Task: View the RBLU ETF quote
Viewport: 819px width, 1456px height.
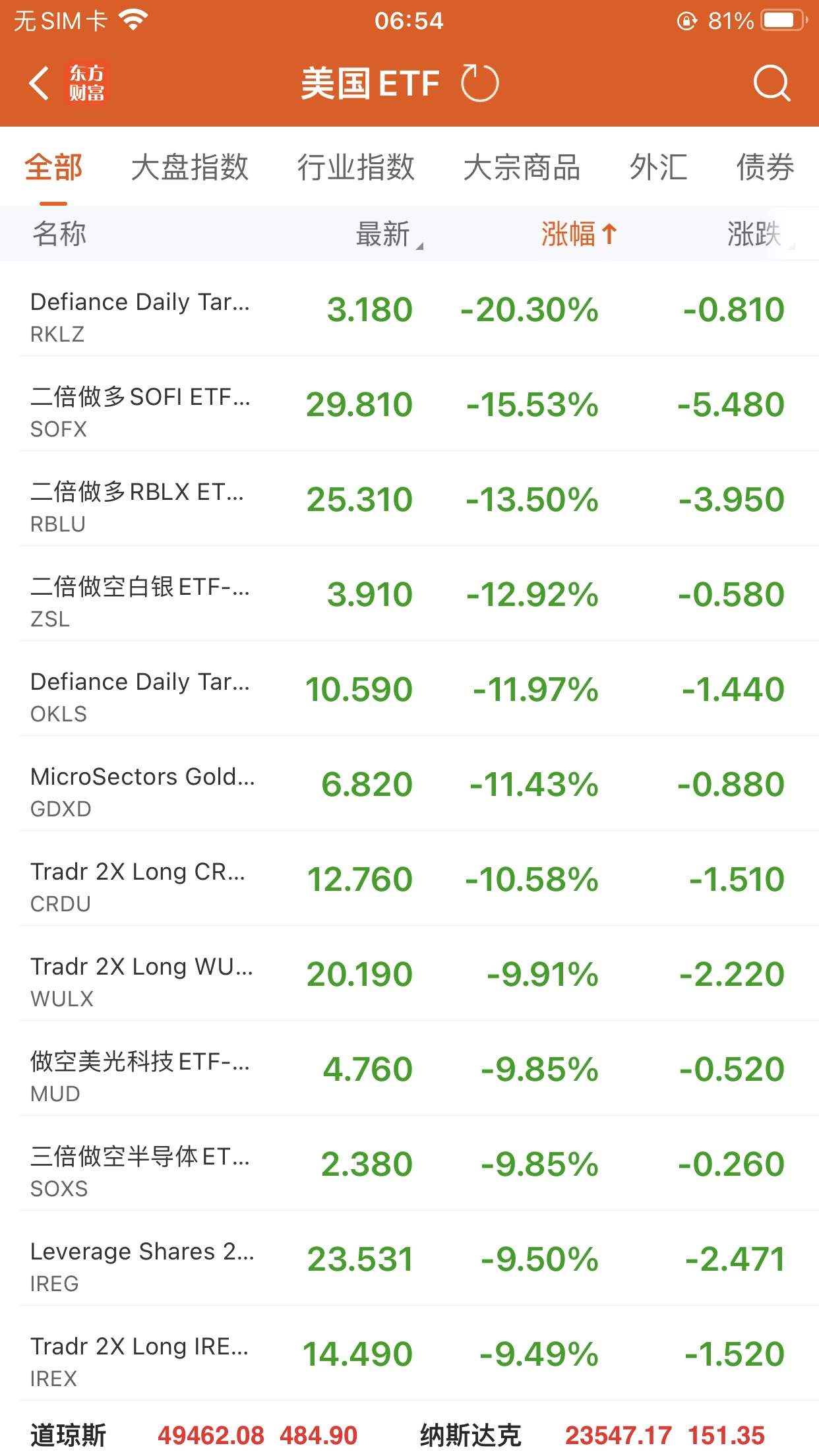Action: (x=409, y=500)
